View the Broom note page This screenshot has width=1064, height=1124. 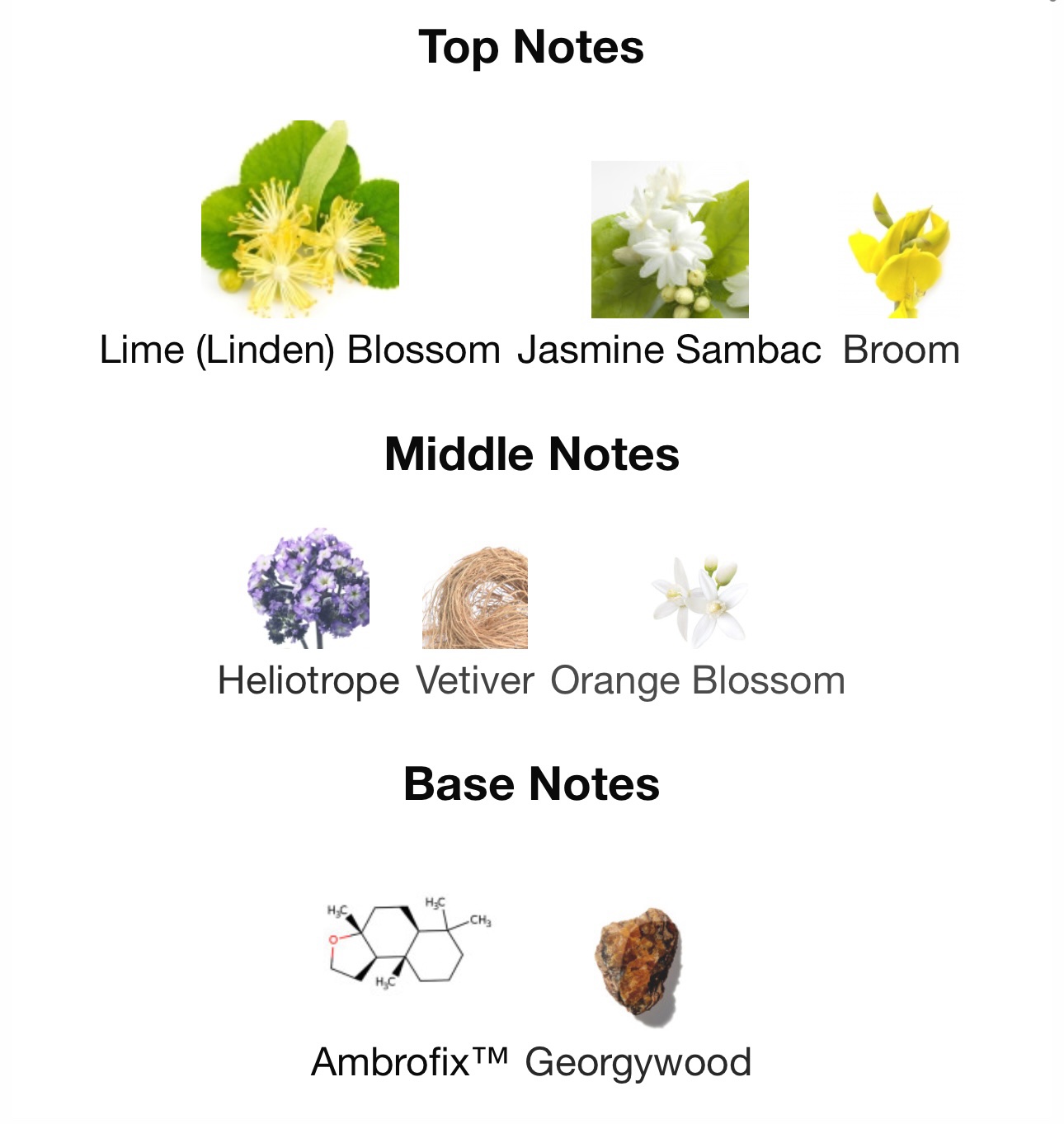[900, 254]
